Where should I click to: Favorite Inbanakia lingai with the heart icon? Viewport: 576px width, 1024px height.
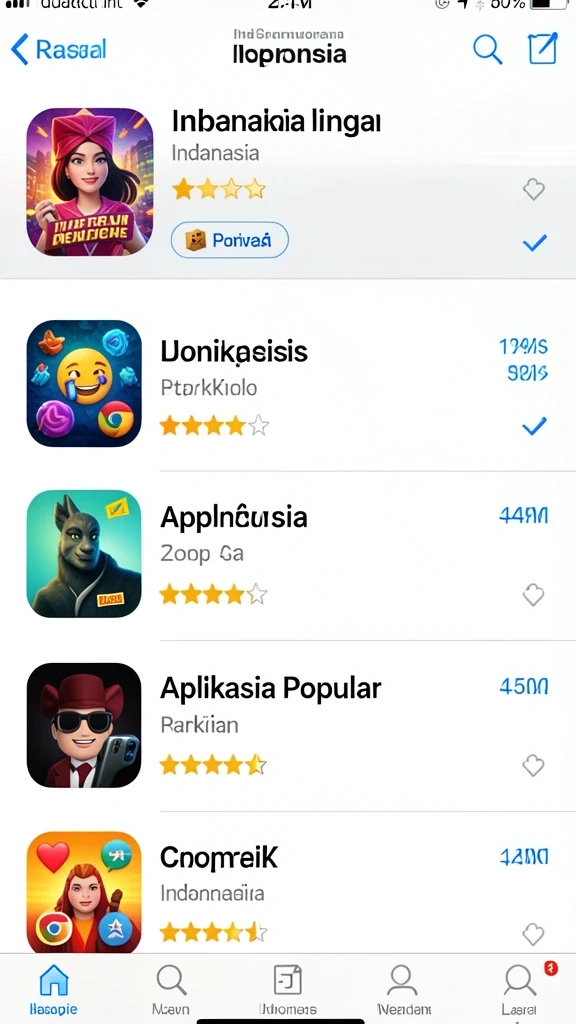point(534,190)
